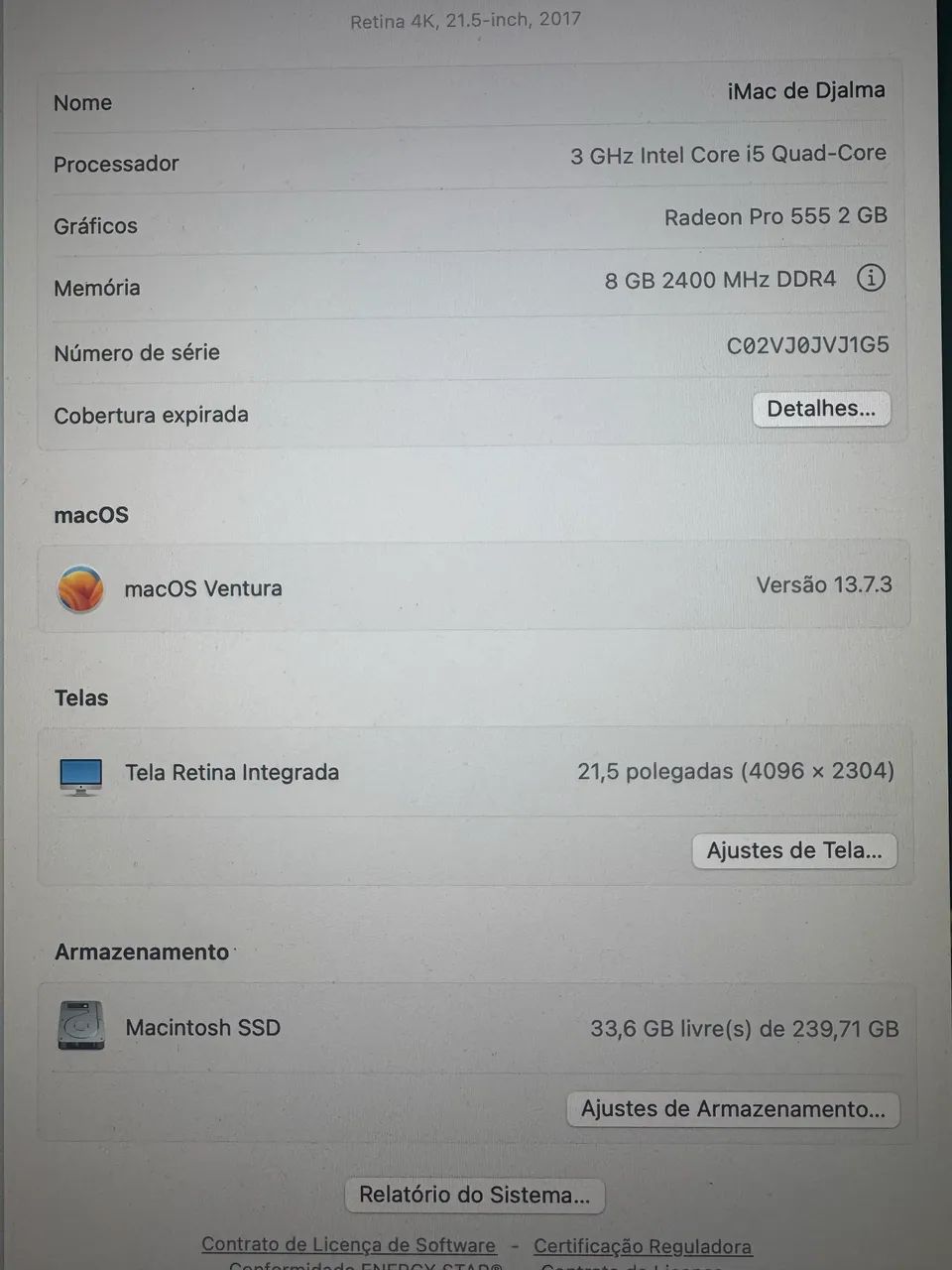Open Ajustes de Armazenamento
Viewport: 952px width, 1270px height.
(732, 1108)
